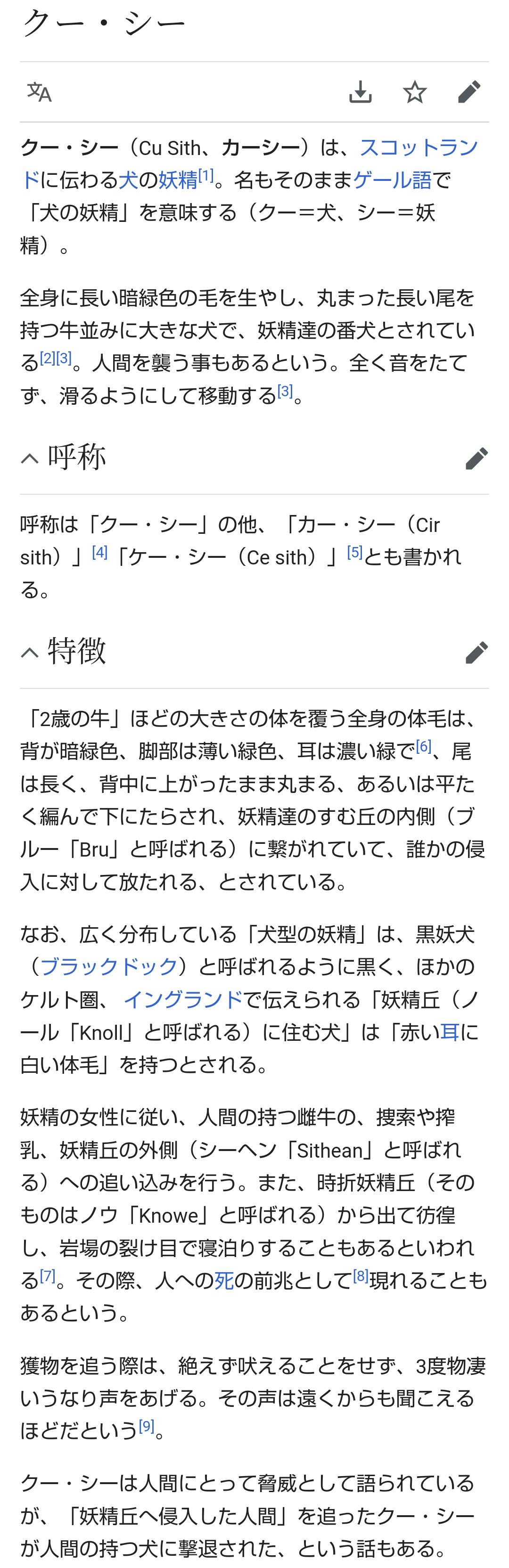Add this page to the watchlist
The width and height of the screenshot is (509, 1568).
[x=415, y=92]
